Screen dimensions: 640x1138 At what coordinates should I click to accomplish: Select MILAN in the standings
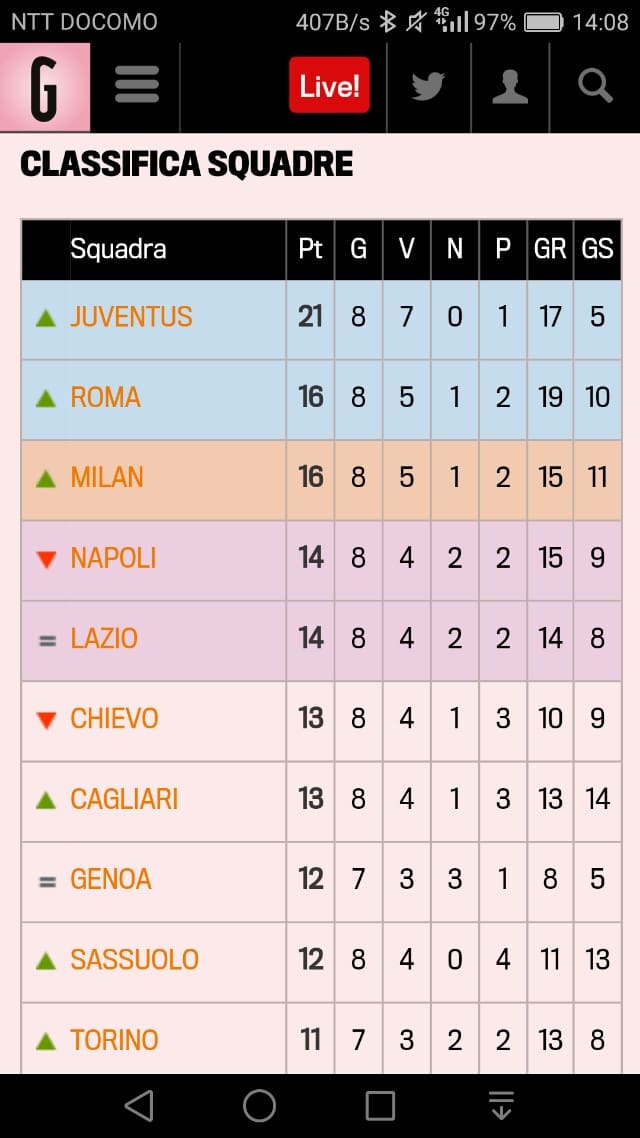tap(107, 477)
